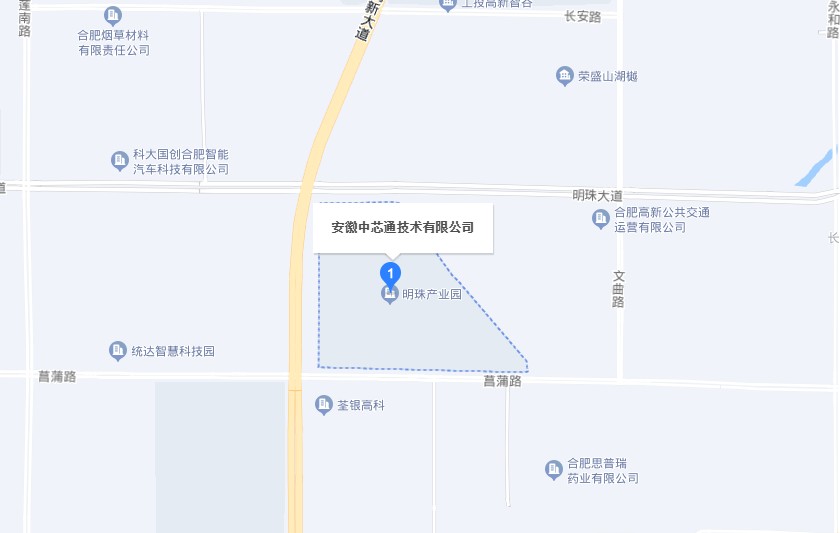Image resolution: width=840 pixels, height=533 pixels.
Task: Select the 统达智慧科技园 marker
Action: pyautogui.click(x=118, y=351)
